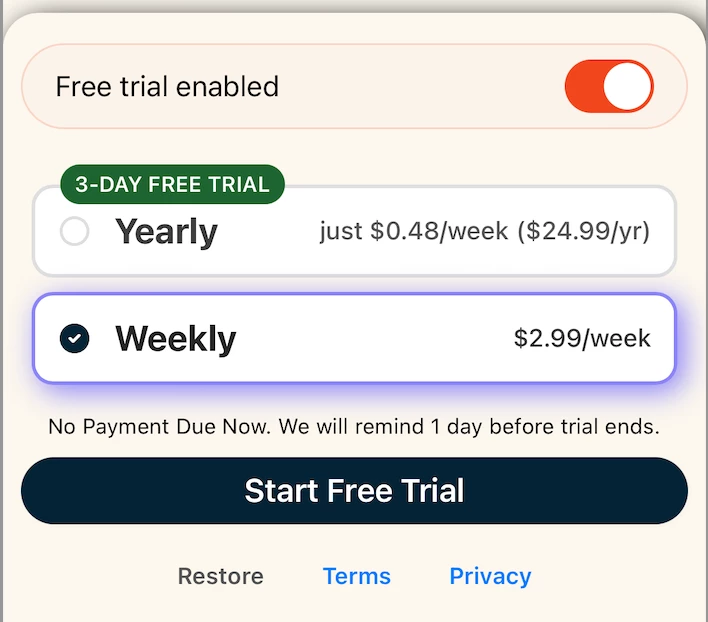Viewport: 708px width, 622px height.
Task: Restore previous purchases
Action: click(x=220, y=576)
